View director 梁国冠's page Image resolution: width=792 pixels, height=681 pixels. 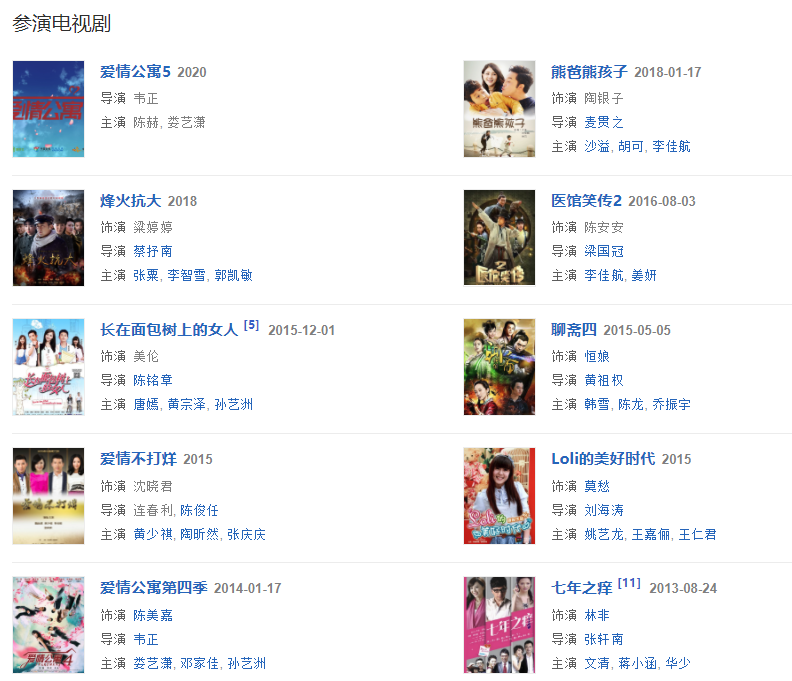point(603,251)
